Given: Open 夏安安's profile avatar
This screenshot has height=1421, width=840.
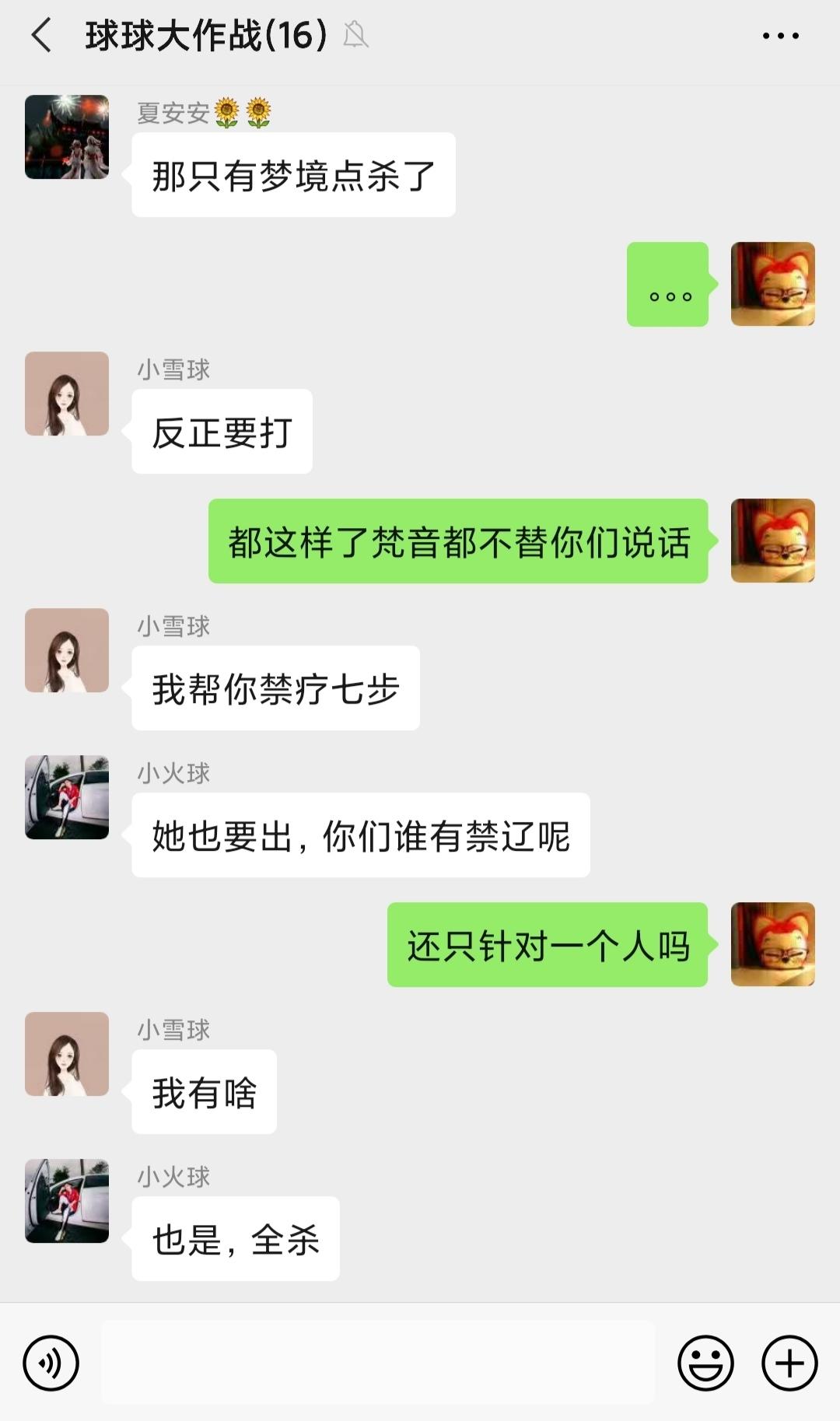Looking at the screenshot, I should tap(67, 138).
